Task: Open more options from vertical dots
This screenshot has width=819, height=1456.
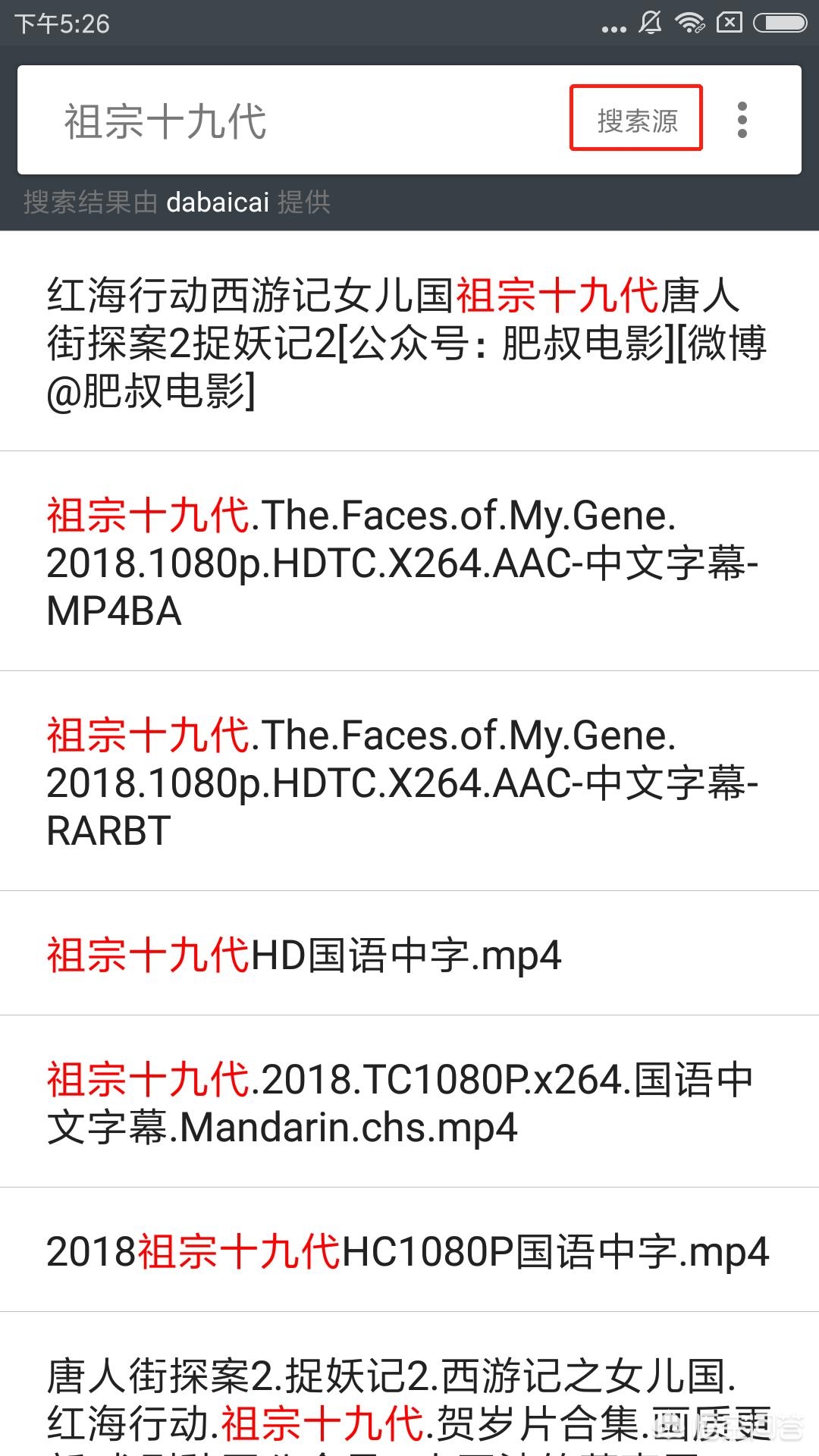Action: [742, 118]
